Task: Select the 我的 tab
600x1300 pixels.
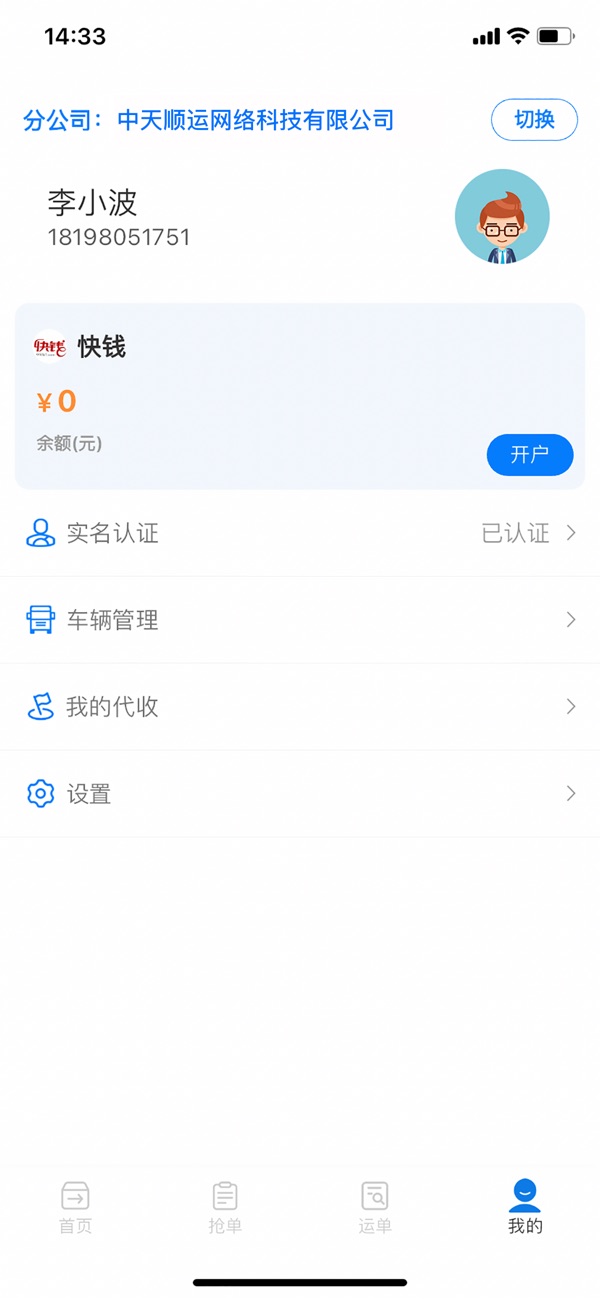Action: 525,1207
